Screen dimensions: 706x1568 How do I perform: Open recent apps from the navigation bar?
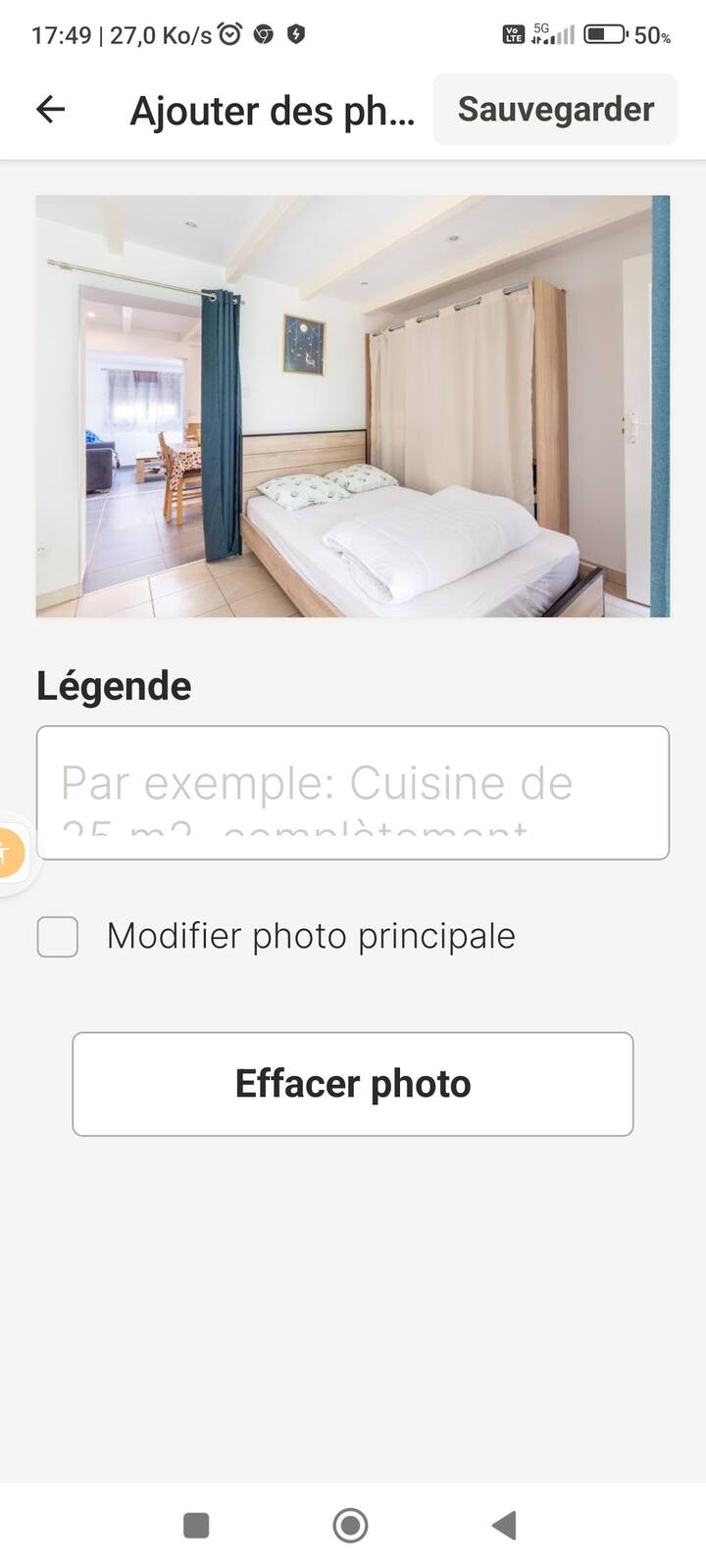click(x=196, y=1525)
